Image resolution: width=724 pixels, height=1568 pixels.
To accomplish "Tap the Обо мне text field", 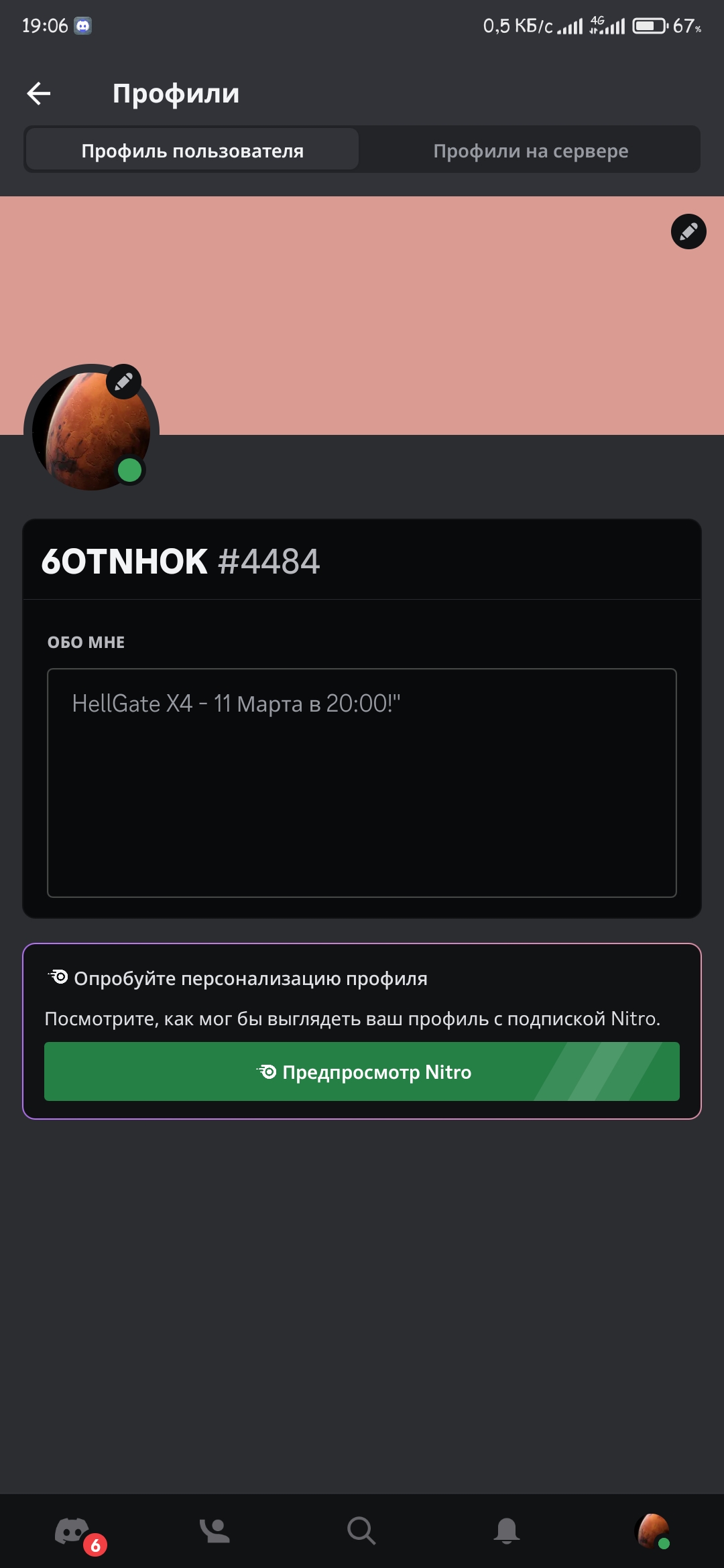I will pyautogui.click(x=362, y=783).
